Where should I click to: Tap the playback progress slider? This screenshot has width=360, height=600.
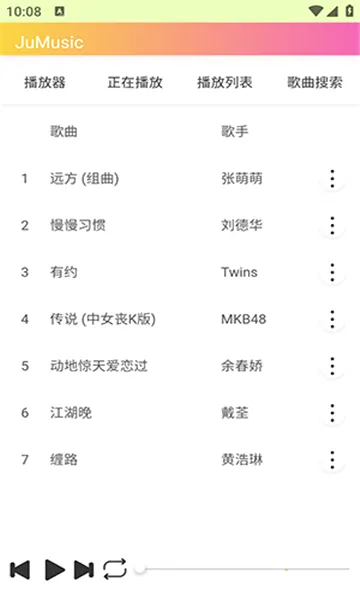point(243,569)
